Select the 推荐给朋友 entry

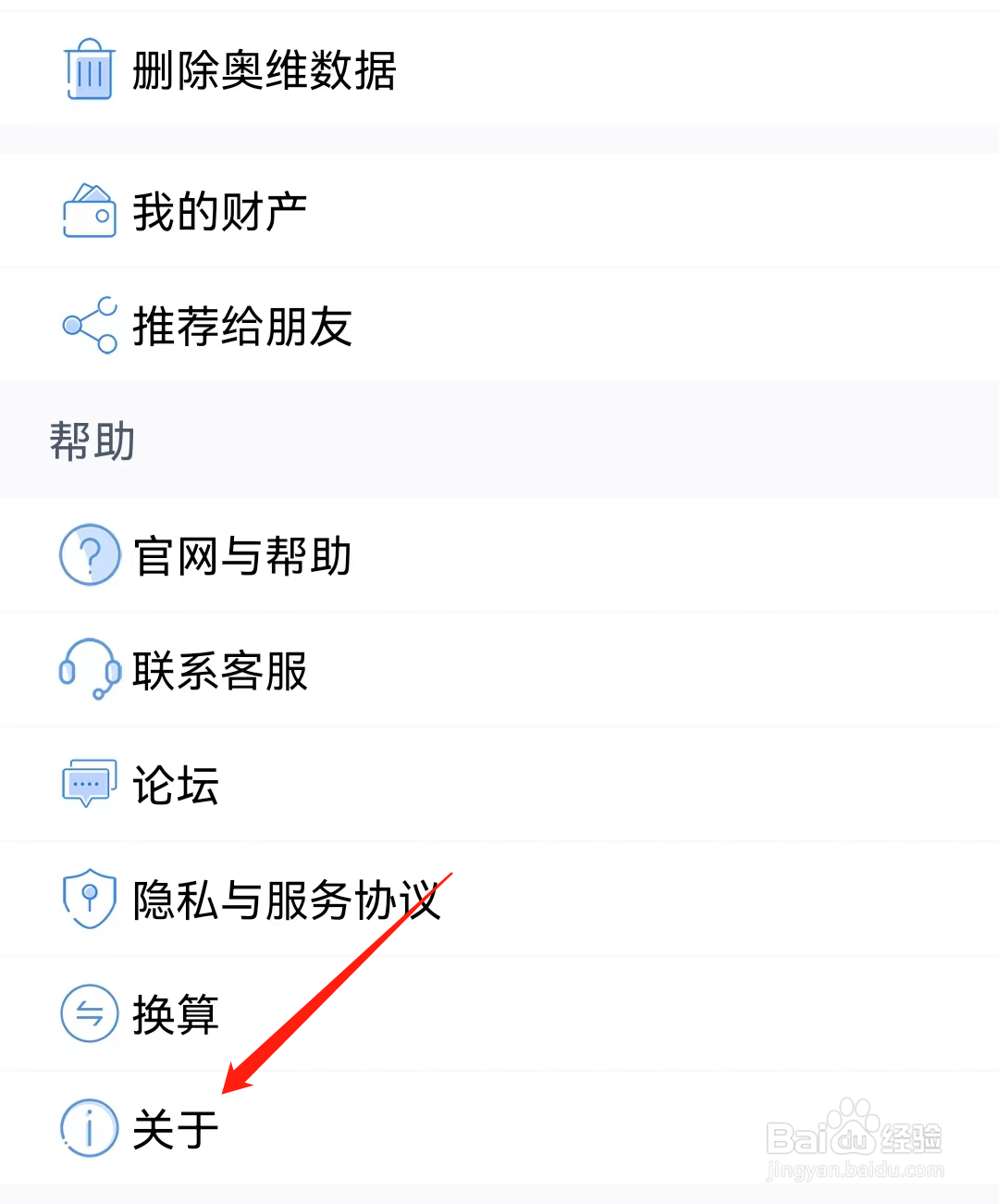tap(242, 325)
